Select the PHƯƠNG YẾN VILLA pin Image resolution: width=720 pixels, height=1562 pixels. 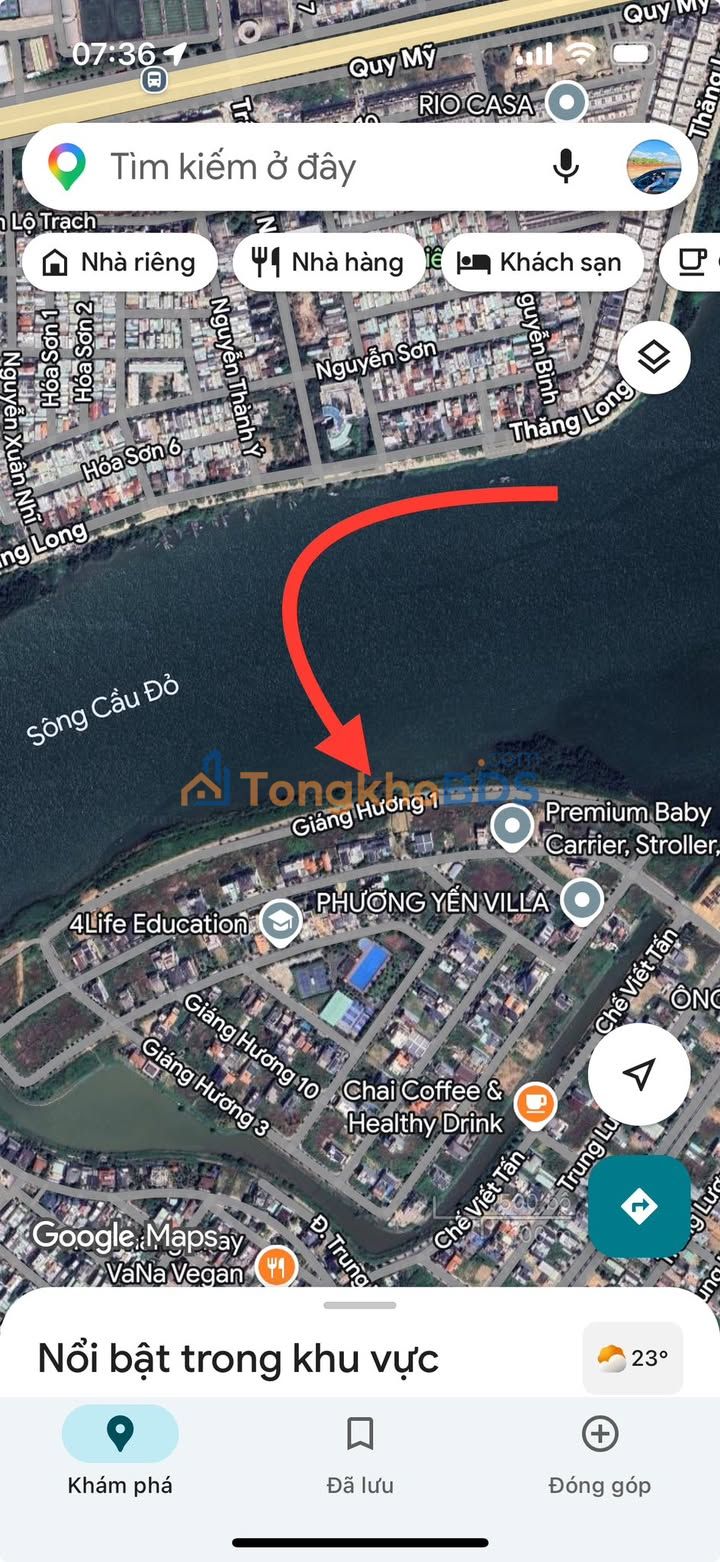(x=582, y=901)
